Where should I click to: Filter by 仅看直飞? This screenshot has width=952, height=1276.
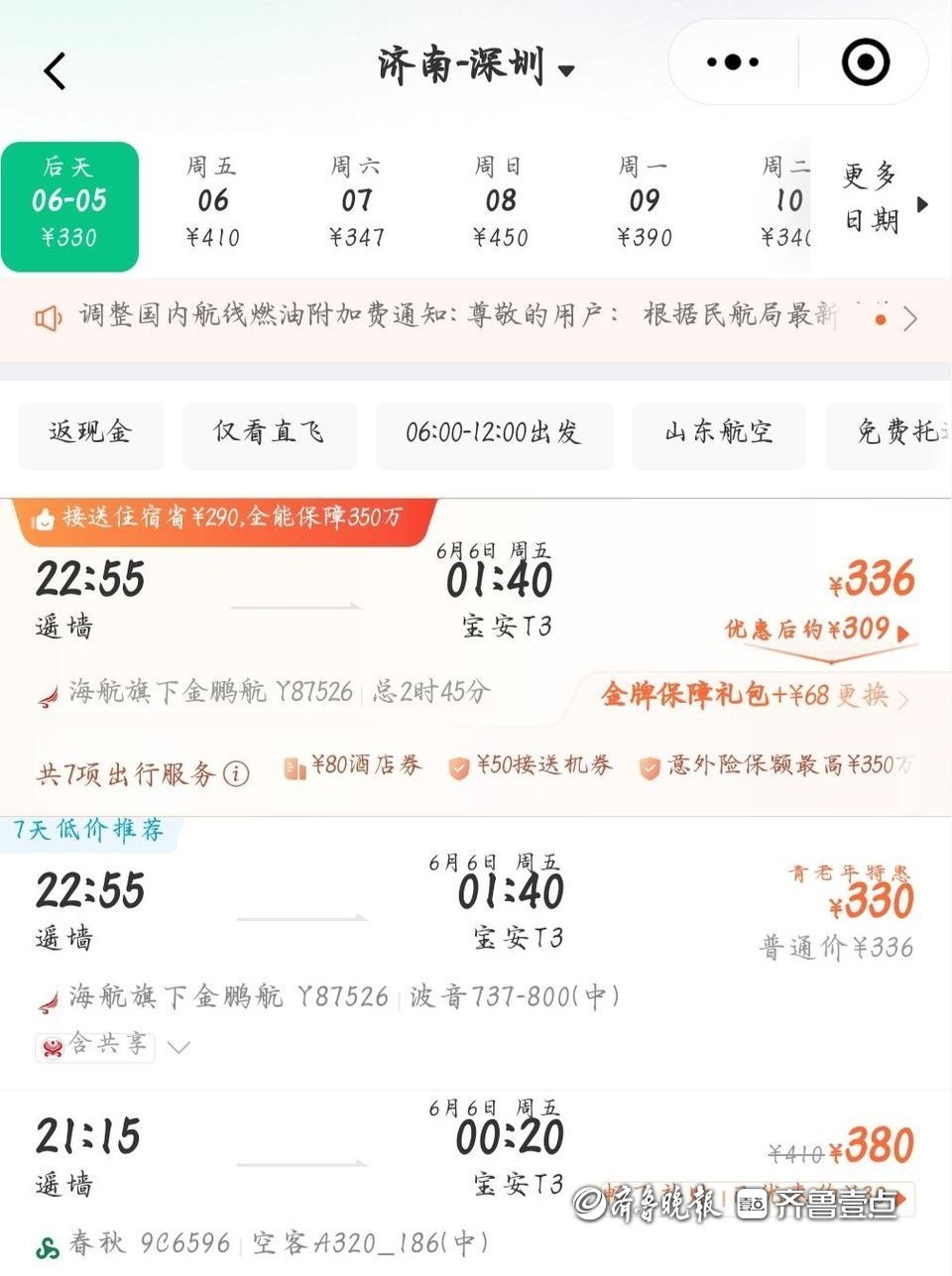pos(269,432)
